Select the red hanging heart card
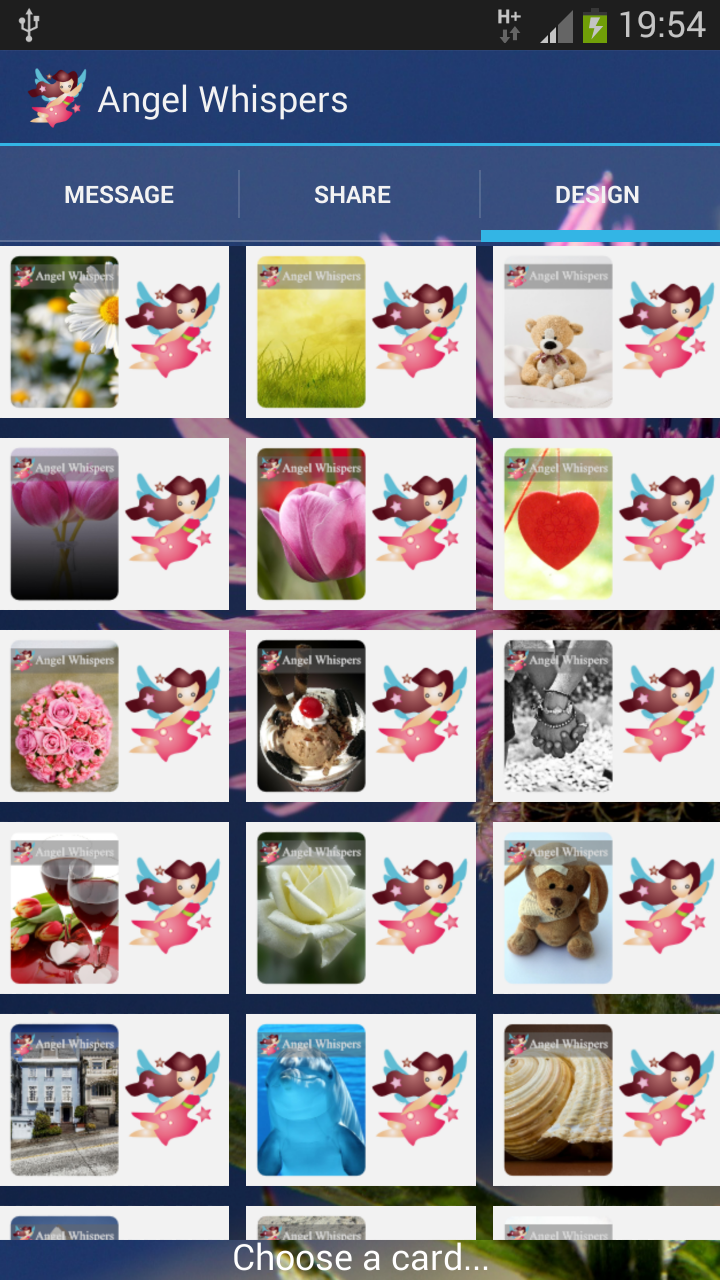The width and height of the screenshot is (720, 1280). 606,524
